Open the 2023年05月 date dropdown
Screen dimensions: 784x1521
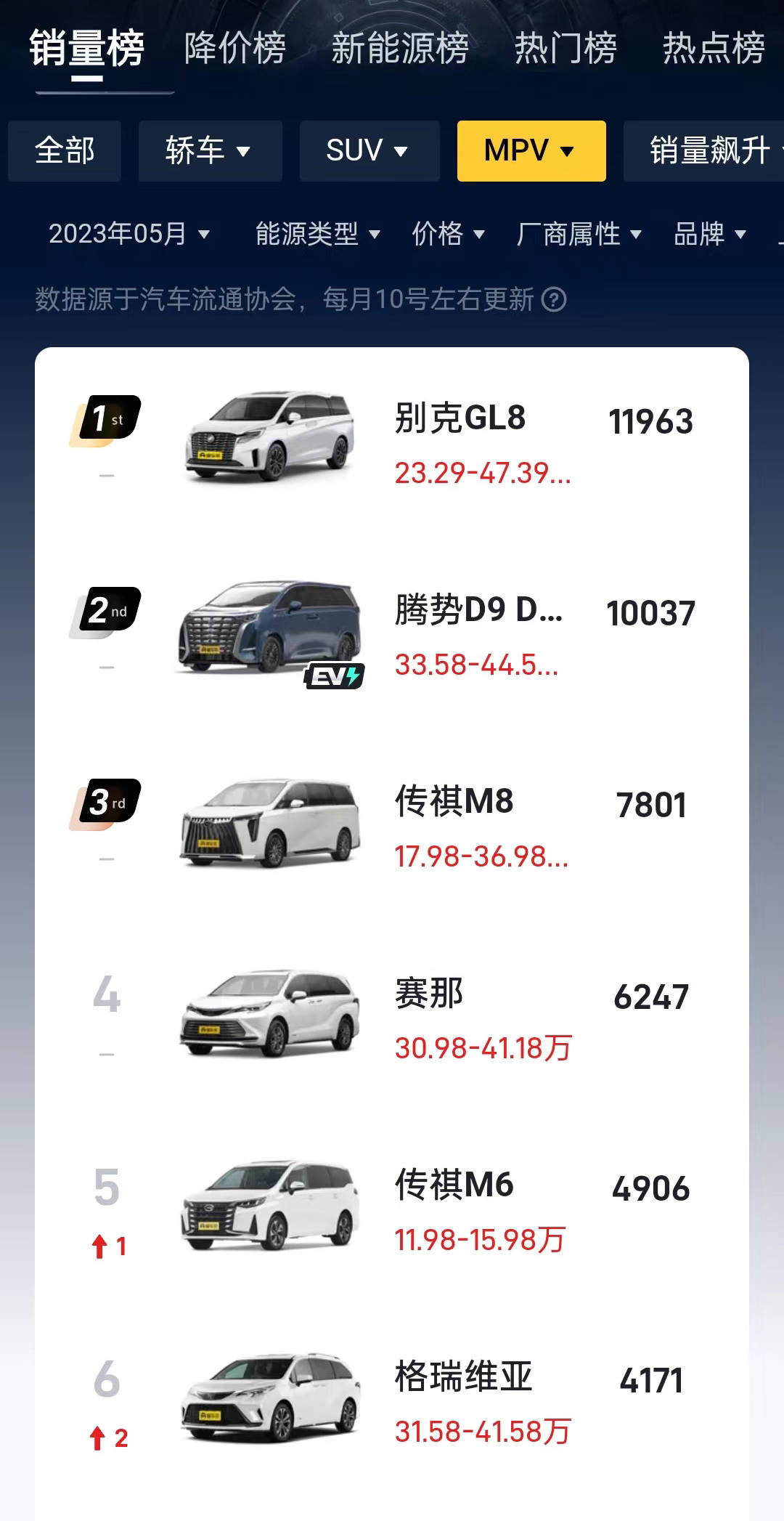coord(127,234)
